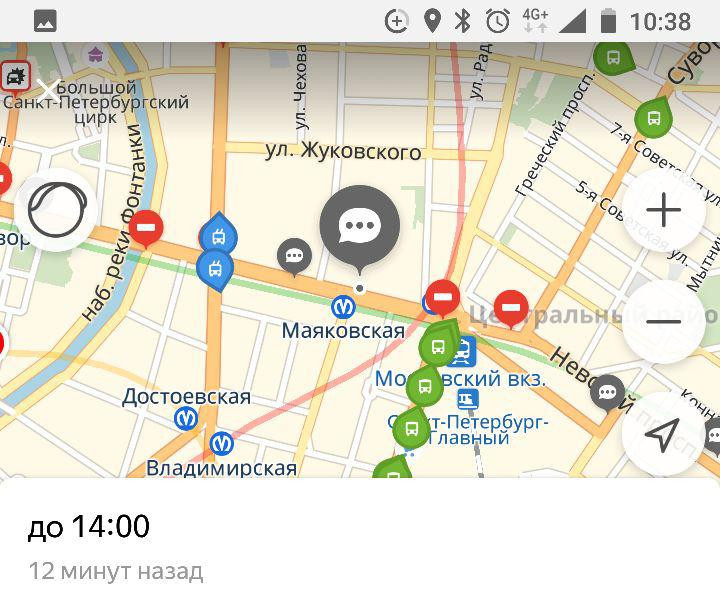Tap the green bus marker near 7-я Советская
The width and height of the screenshot is (720, 592).
[653, 118]
